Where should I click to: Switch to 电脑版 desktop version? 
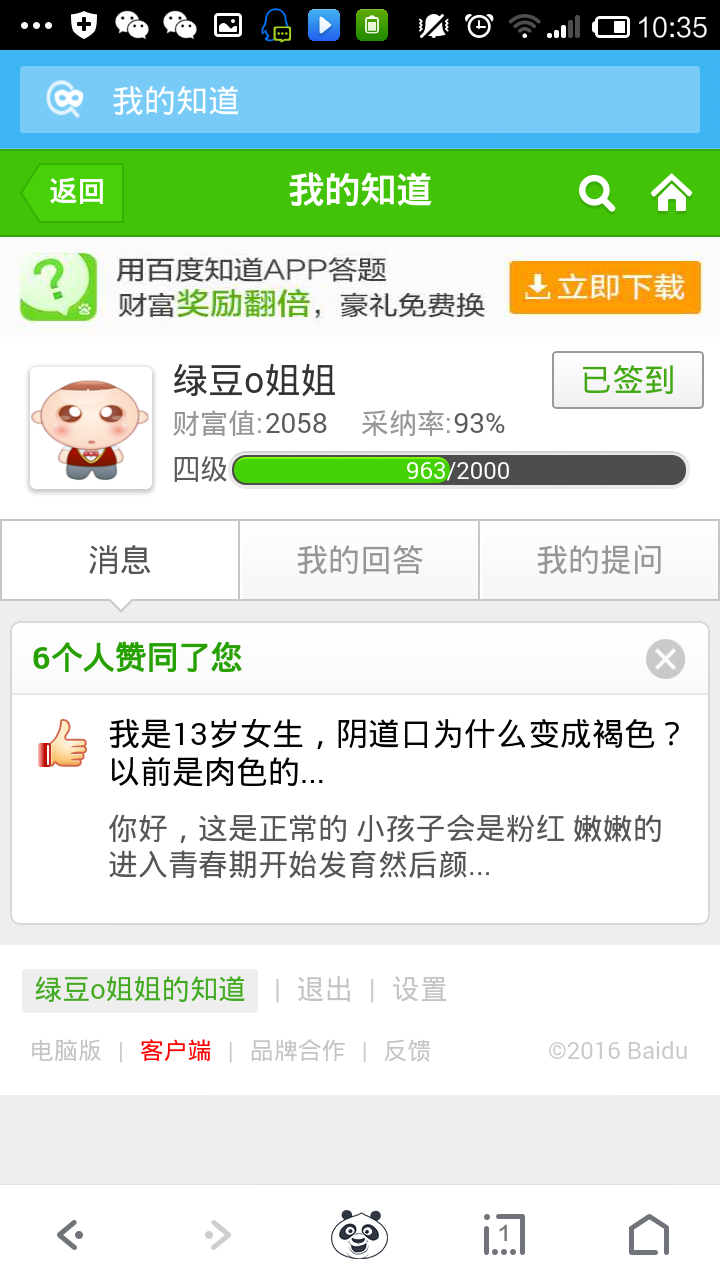click(66, 1051)
